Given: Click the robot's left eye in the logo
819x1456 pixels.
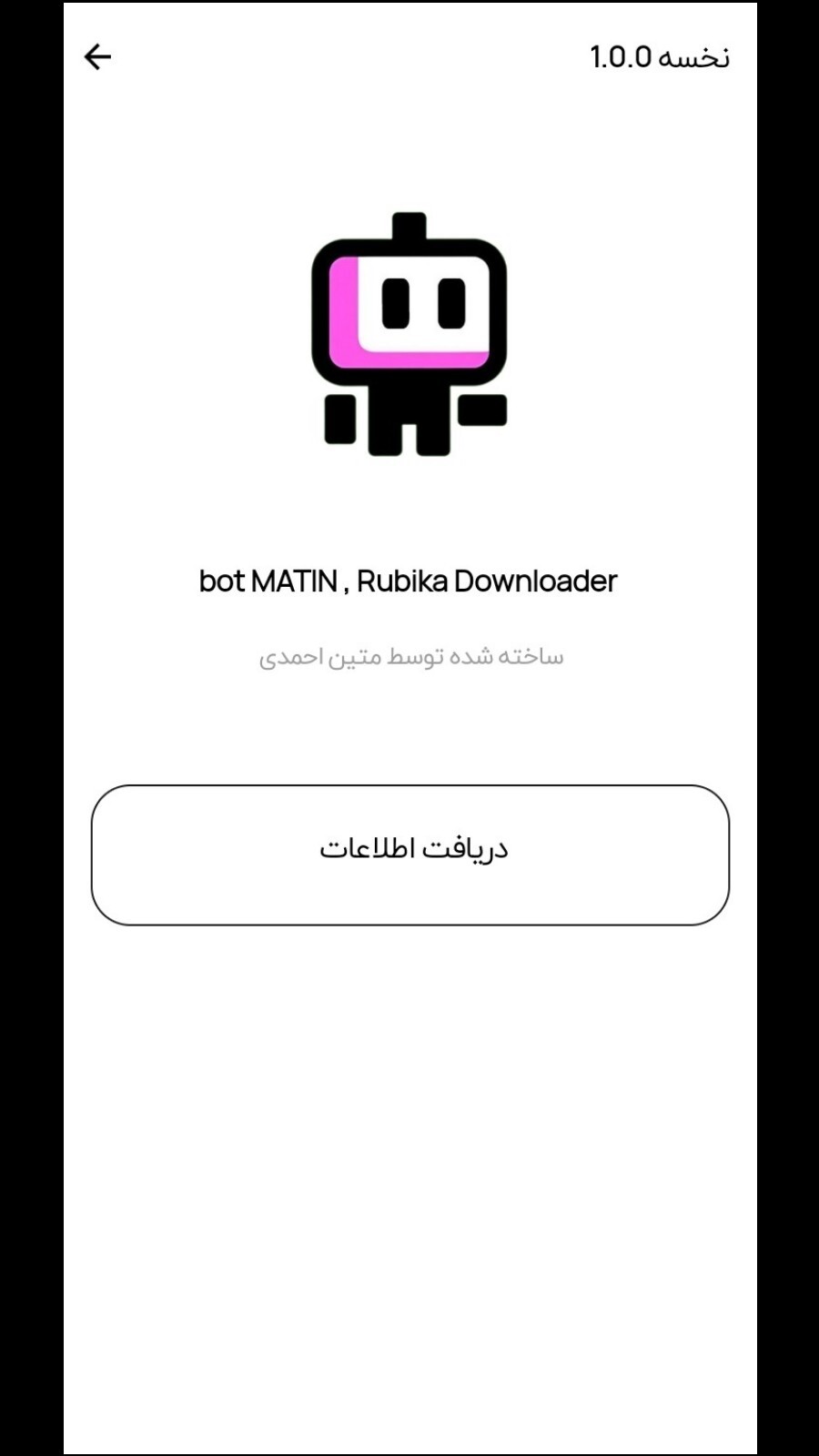Looking at the screenshot, I should click(396, 305).
